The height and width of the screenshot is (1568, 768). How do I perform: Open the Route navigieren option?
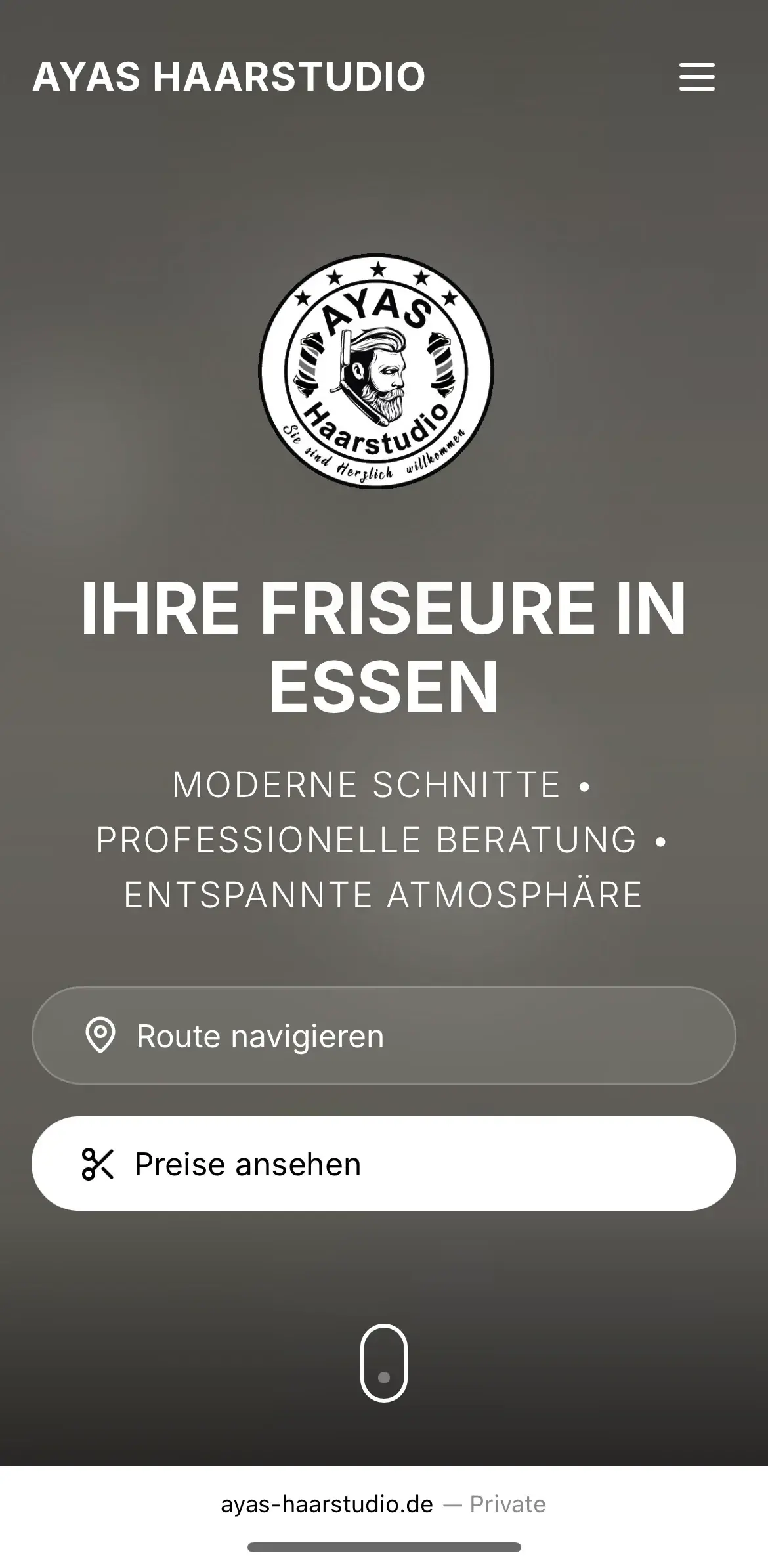384,1035
